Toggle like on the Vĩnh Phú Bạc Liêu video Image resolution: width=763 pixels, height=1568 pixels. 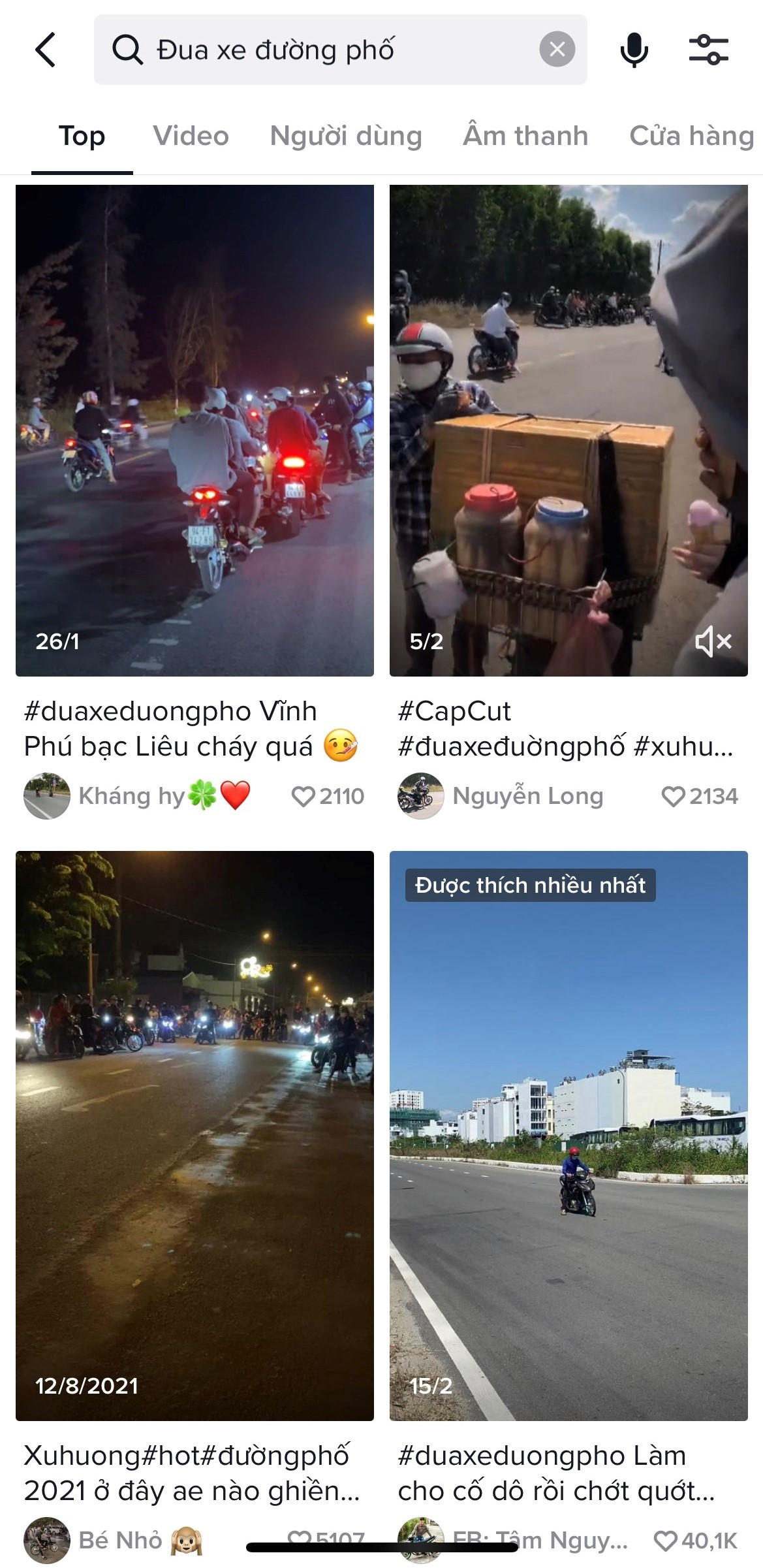tap(305, 796)
